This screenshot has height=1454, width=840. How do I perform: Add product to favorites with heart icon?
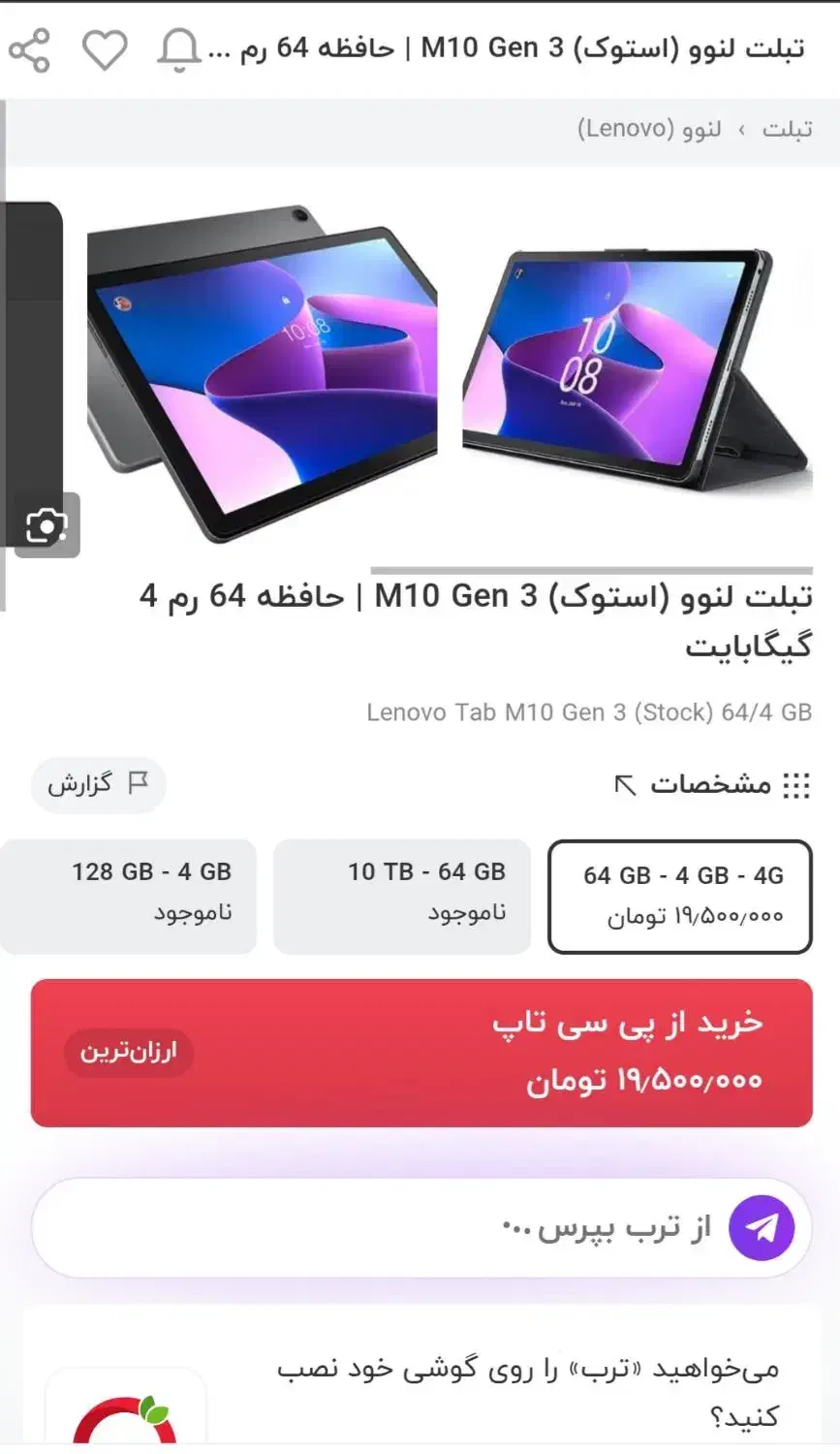(x=103, y=48)
